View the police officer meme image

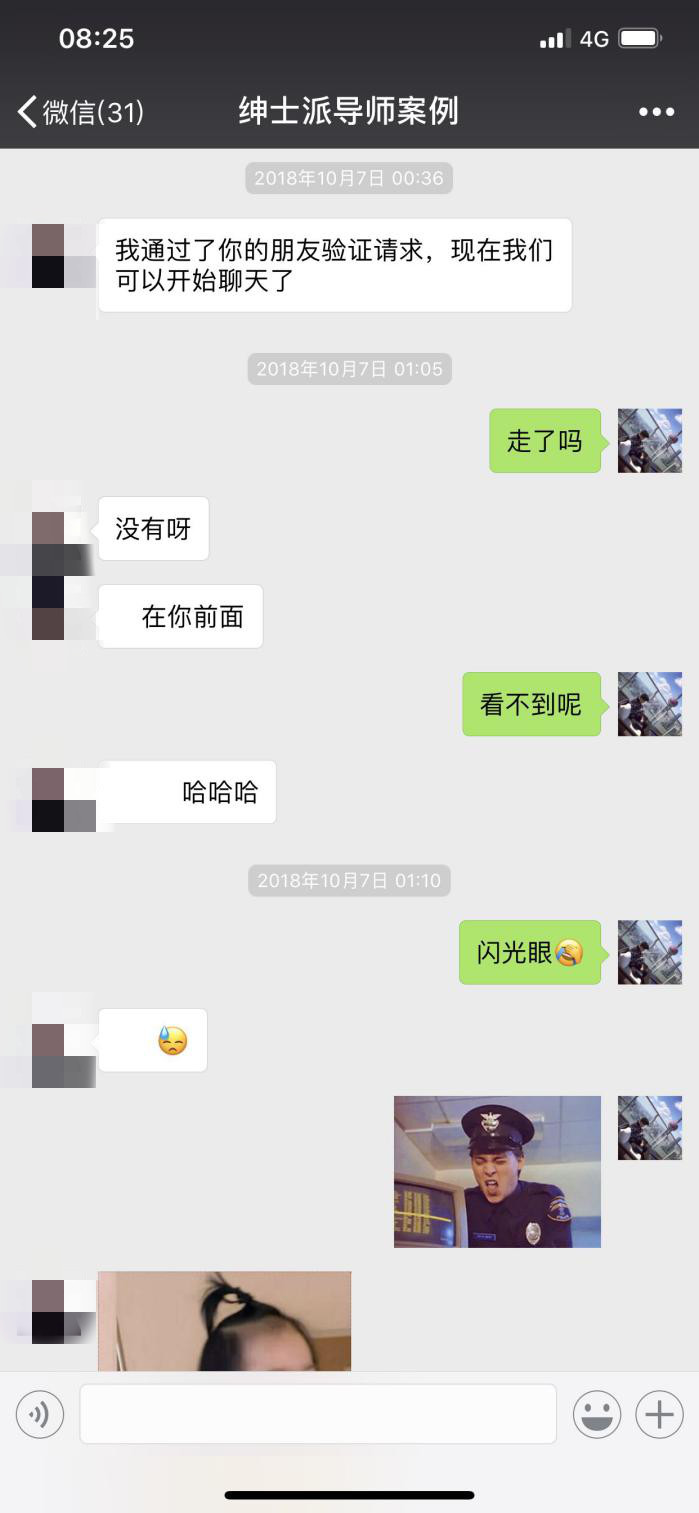[497, 1171]
